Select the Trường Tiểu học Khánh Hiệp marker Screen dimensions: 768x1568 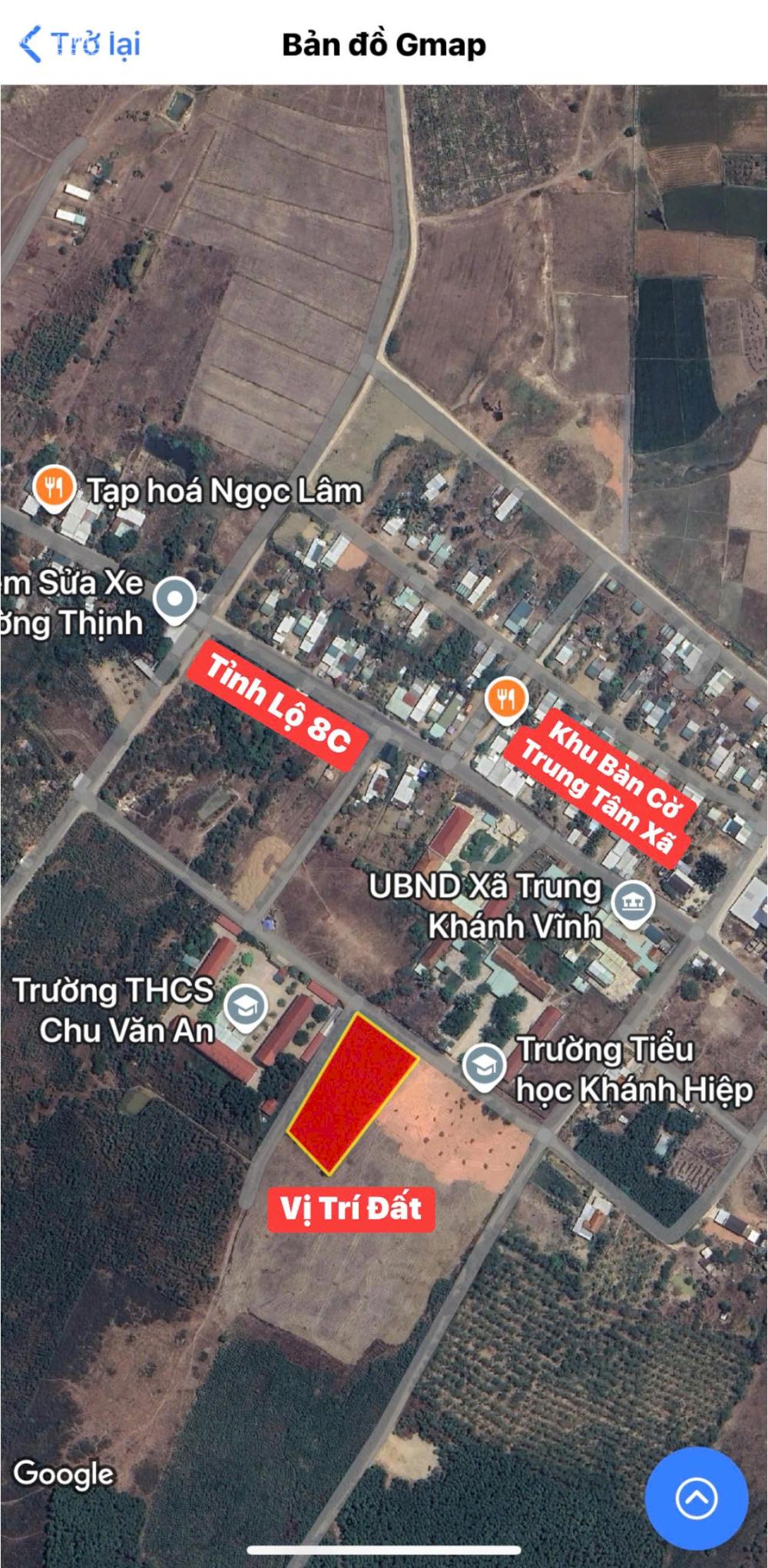tap(484, 1065)
